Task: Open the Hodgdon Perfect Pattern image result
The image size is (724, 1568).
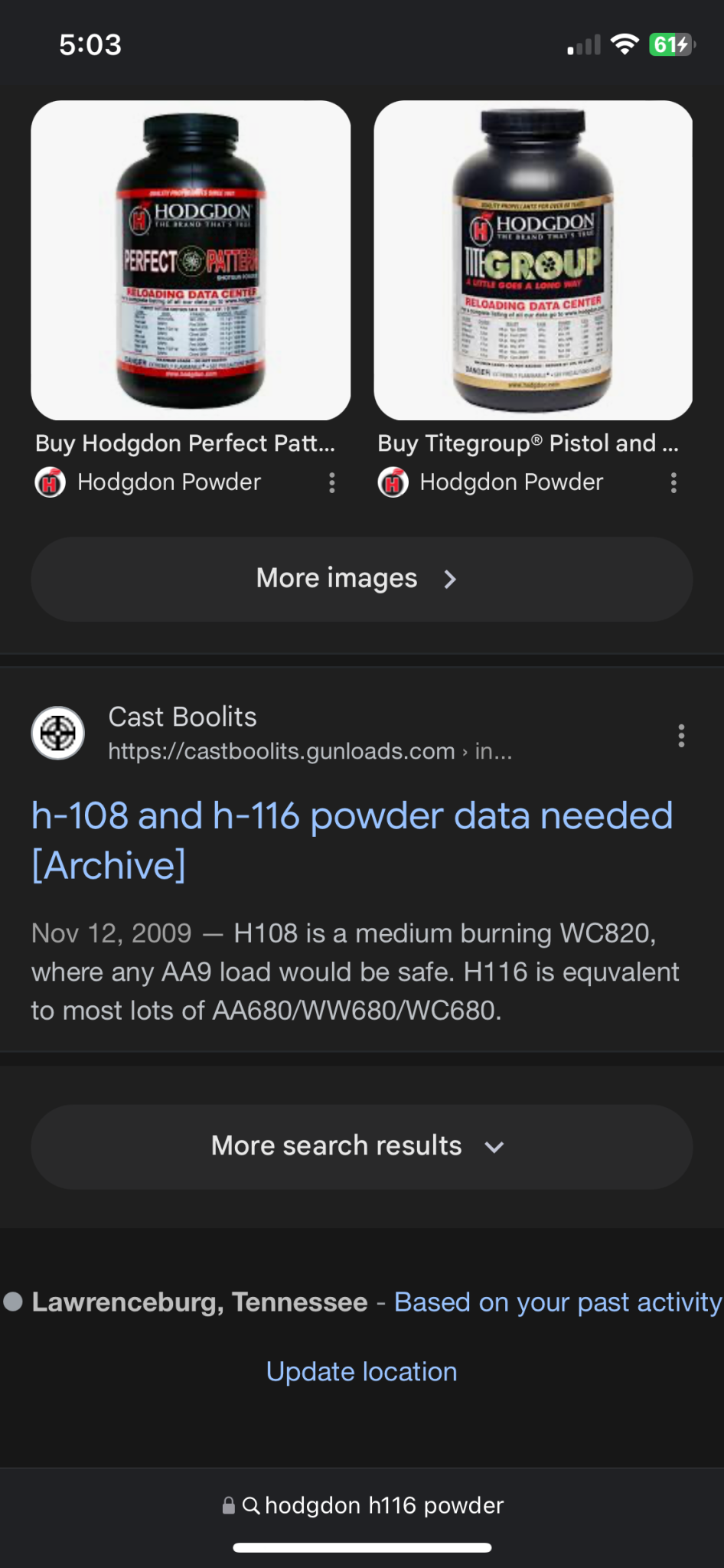Action: tap(191, 260)
